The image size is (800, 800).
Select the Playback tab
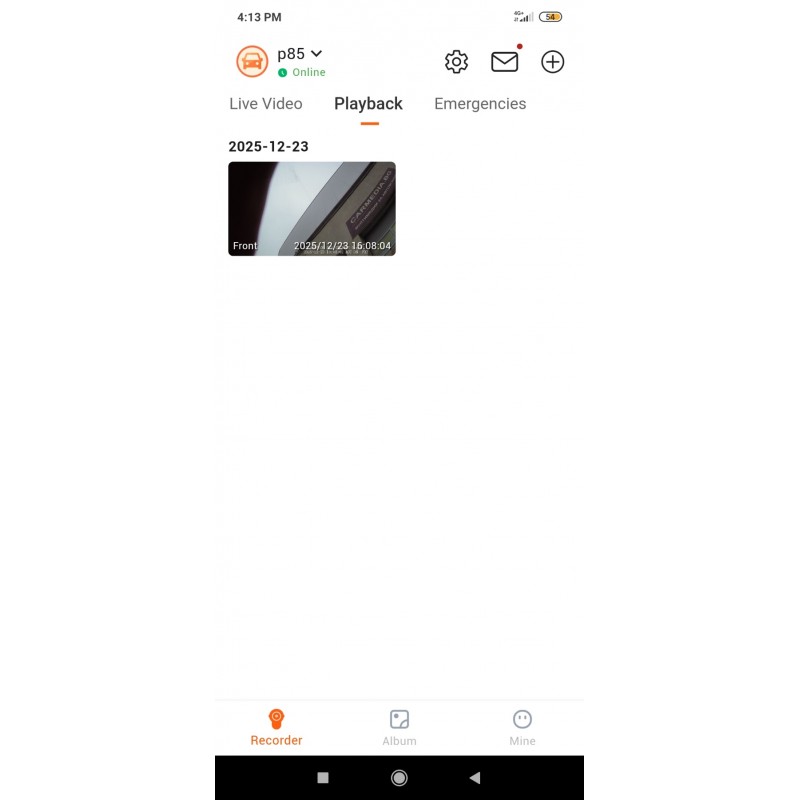(369, 104)
